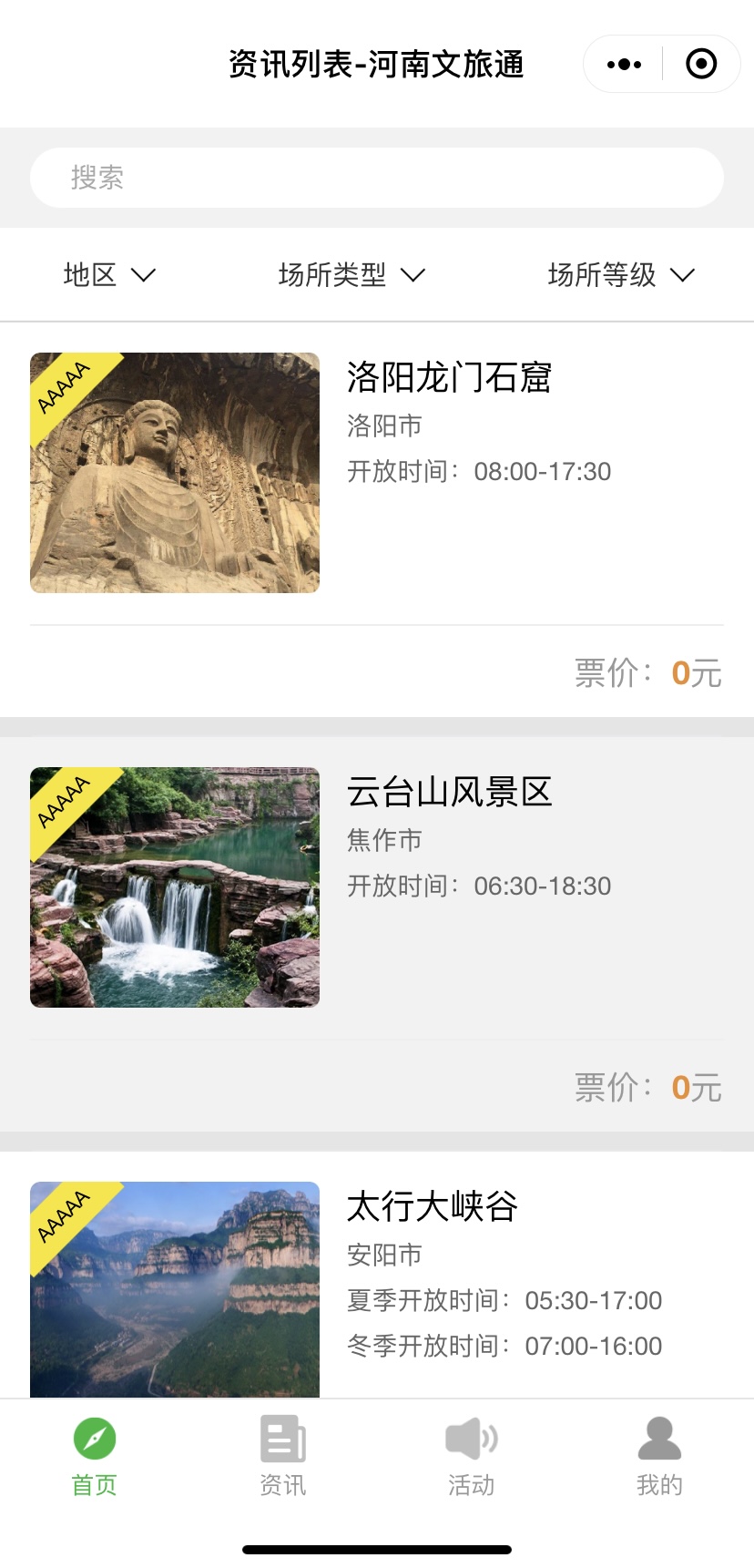Expand the 场所类型 filter dropdown

point(352,275)
